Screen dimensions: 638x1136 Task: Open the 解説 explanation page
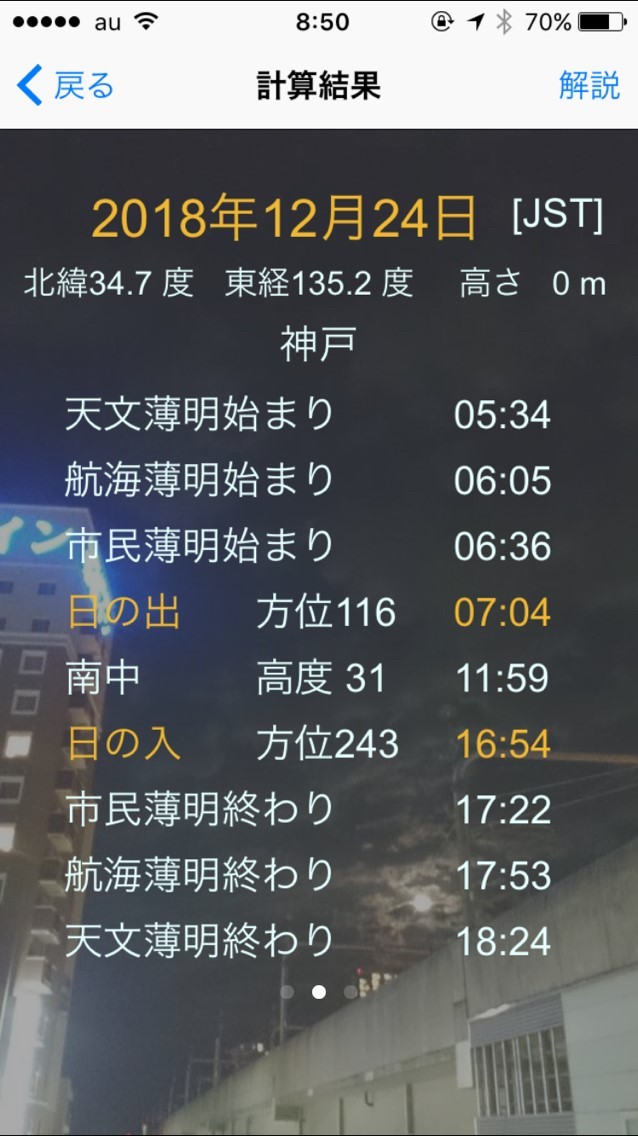click(589, 86)
